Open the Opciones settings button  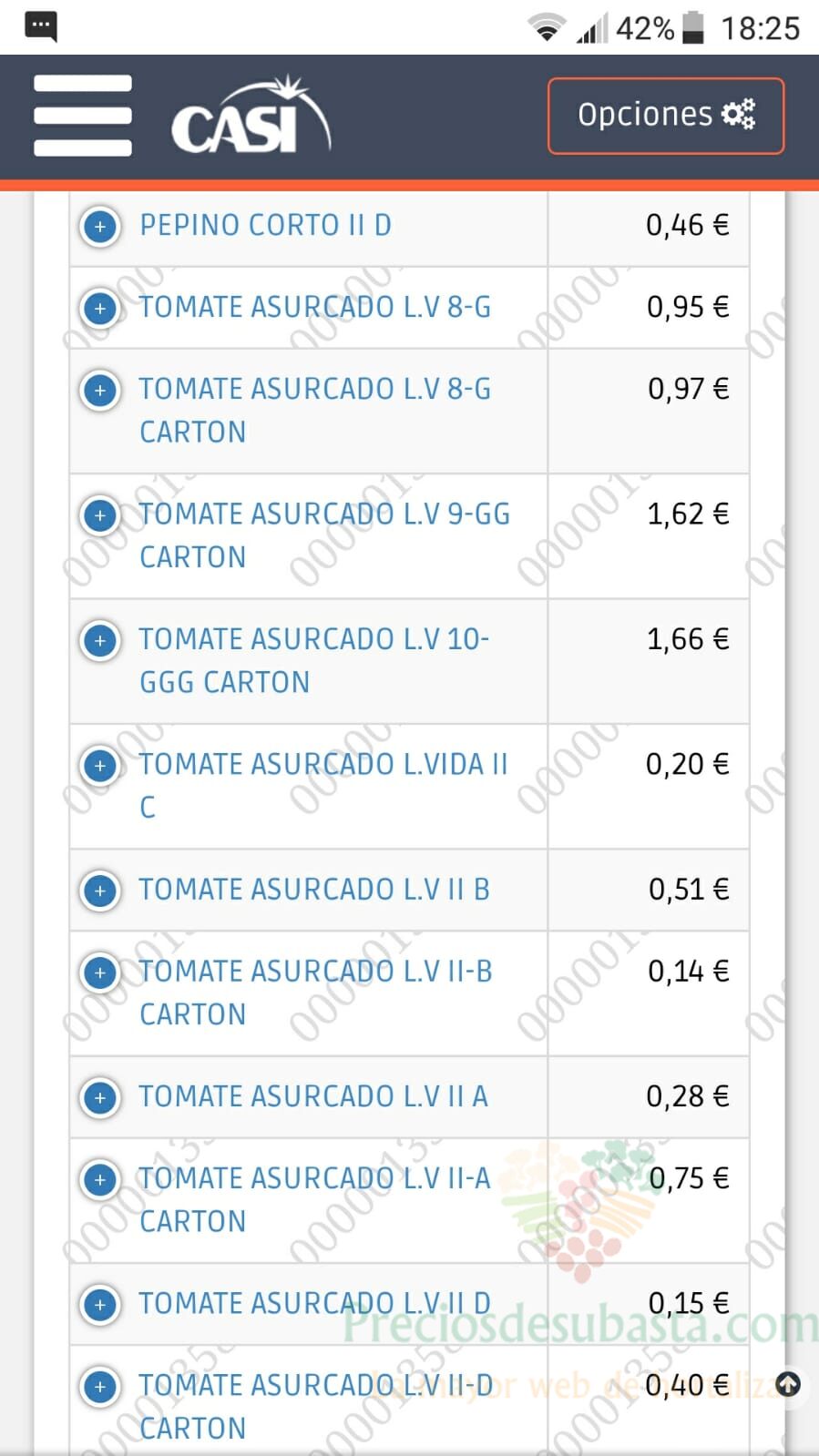pos(666,116)
